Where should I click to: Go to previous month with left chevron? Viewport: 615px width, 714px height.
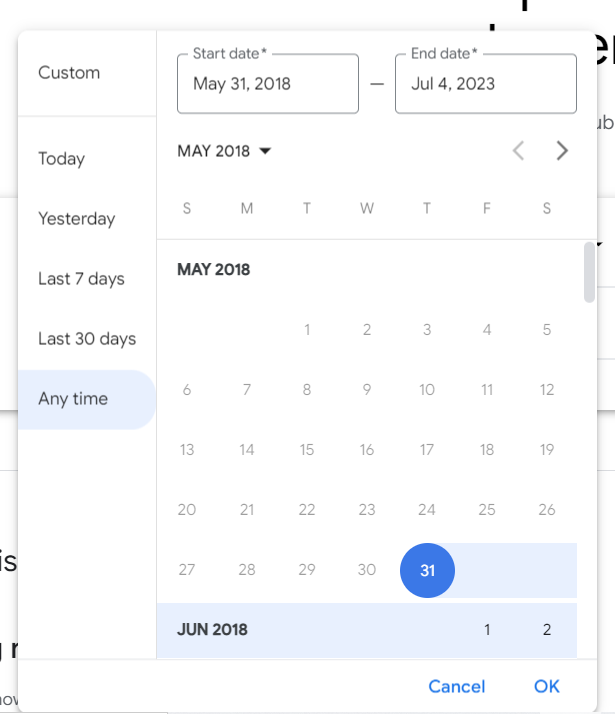[518, 151]
